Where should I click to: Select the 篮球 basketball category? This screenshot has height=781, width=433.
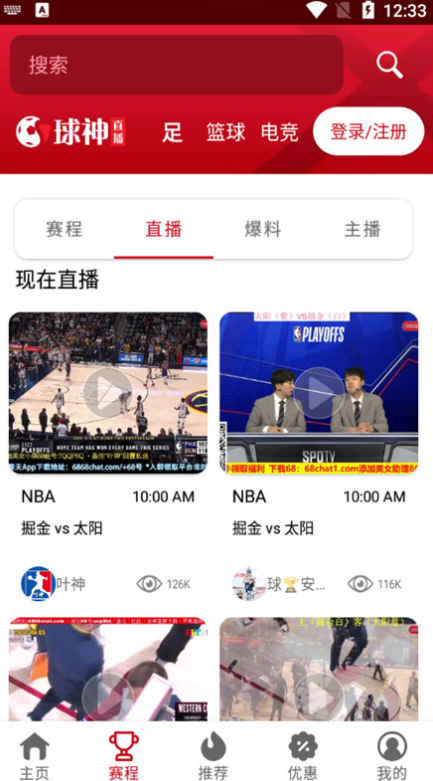pos(226,132)
